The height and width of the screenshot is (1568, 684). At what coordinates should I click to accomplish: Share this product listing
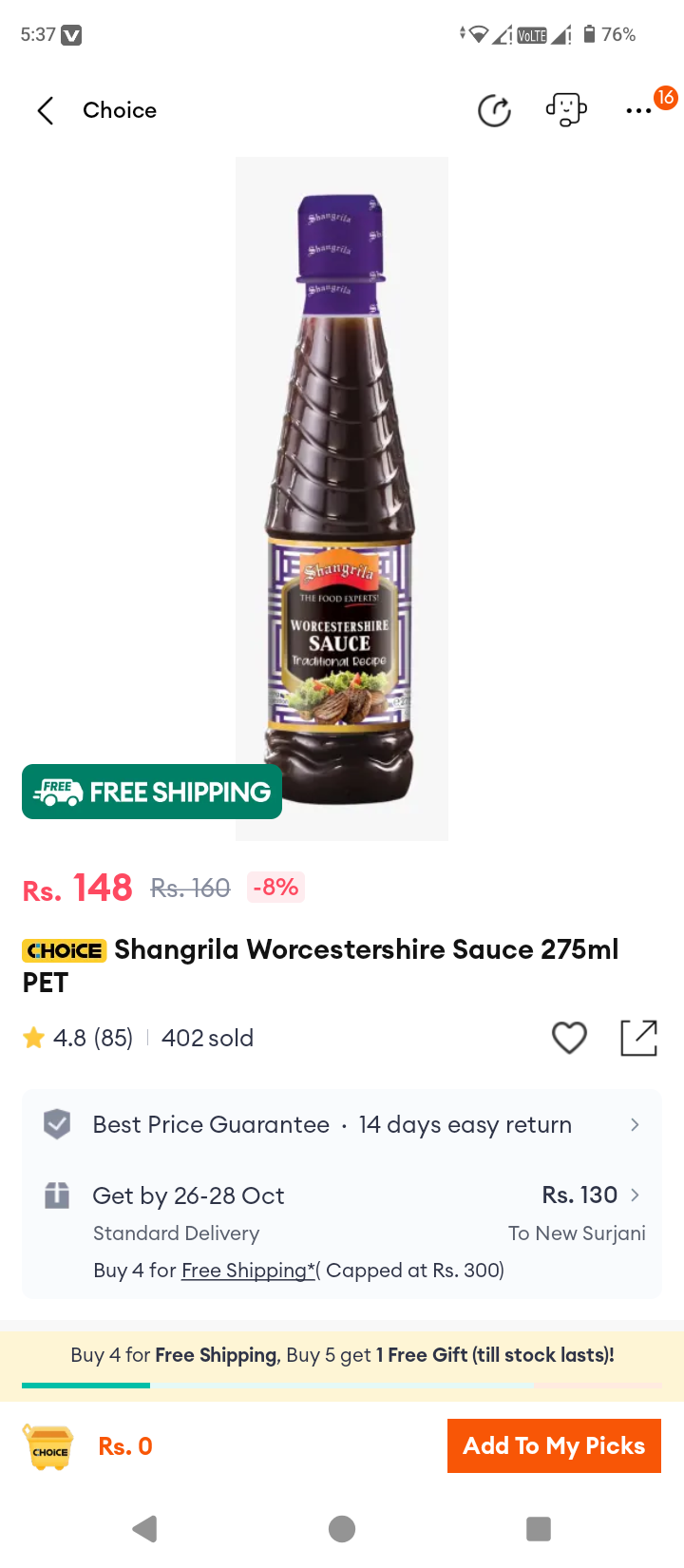pos(638,1038)
